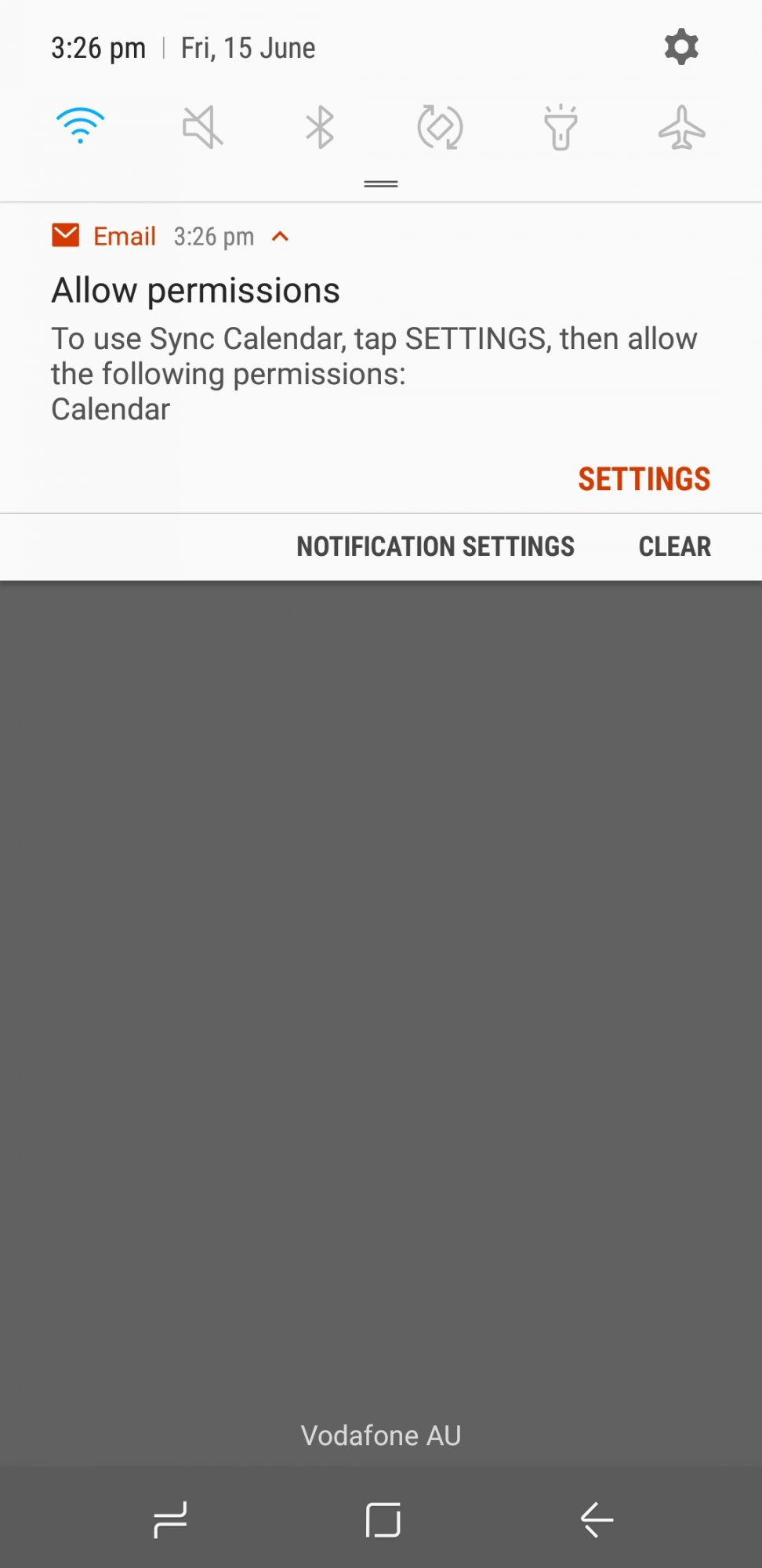
Task: Go to the home screen
Action: [x=383, y=1520]
